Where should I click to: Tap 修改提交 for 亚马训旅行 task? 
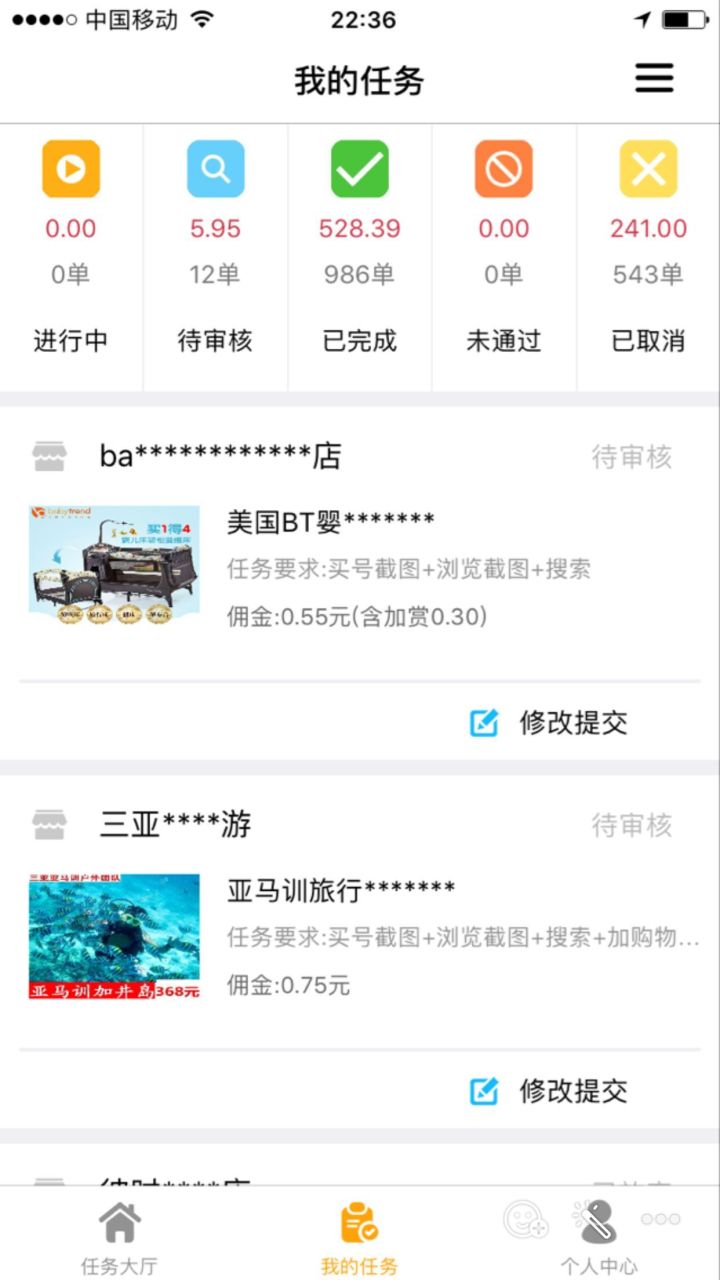(x=550, y=1090)
